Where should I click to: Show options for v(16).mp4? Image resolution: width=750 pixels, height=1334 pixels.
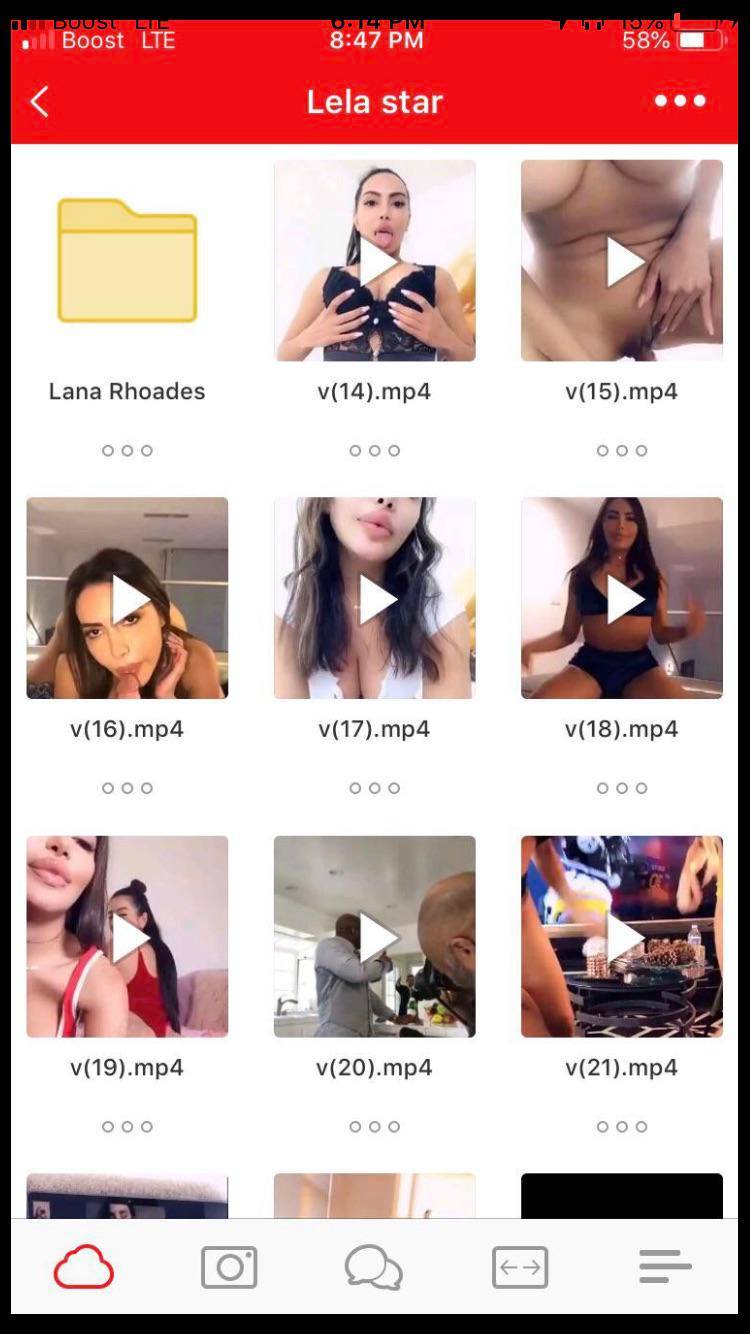[x=127, y=788]
